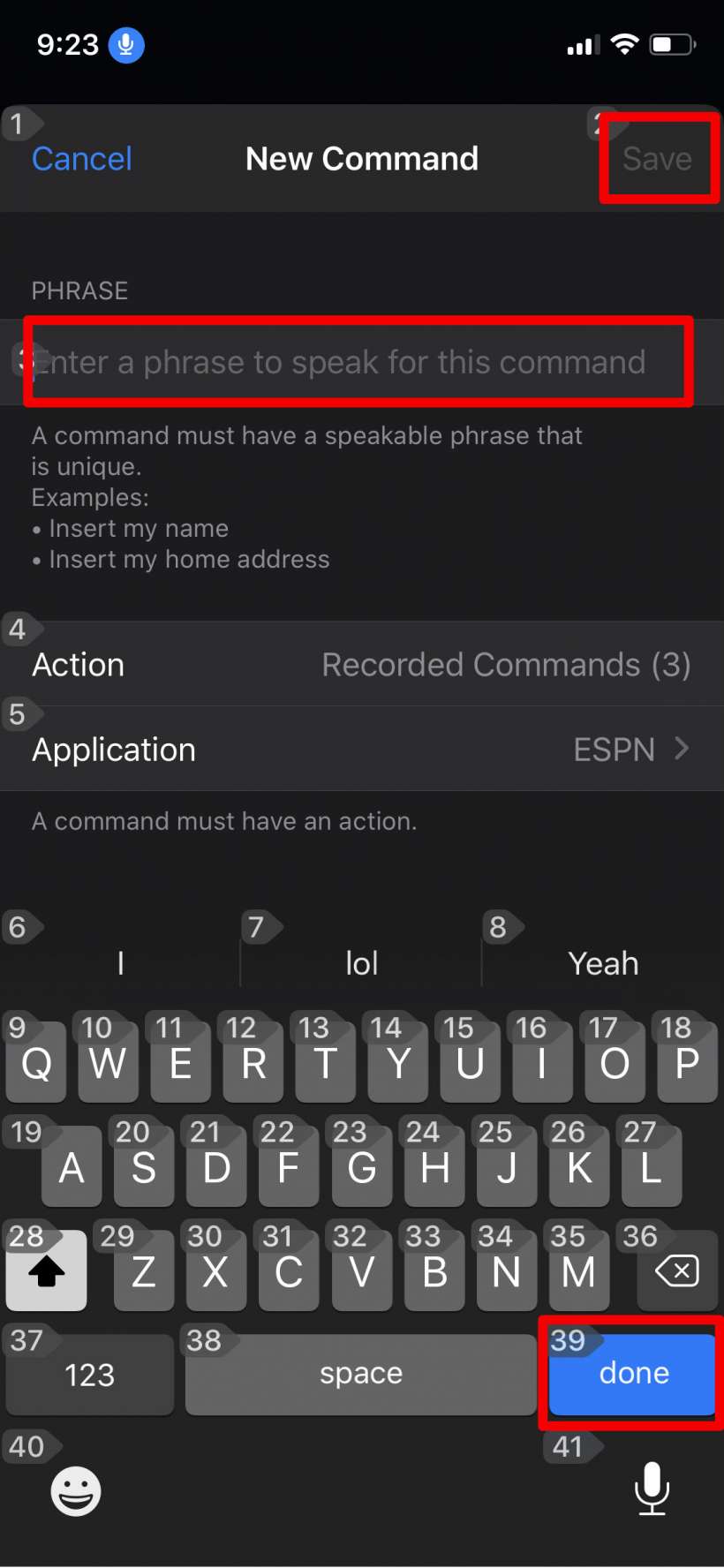Focus the phrase input field
The width and height of the screenshot is (724, 1568).
(358, 362)
